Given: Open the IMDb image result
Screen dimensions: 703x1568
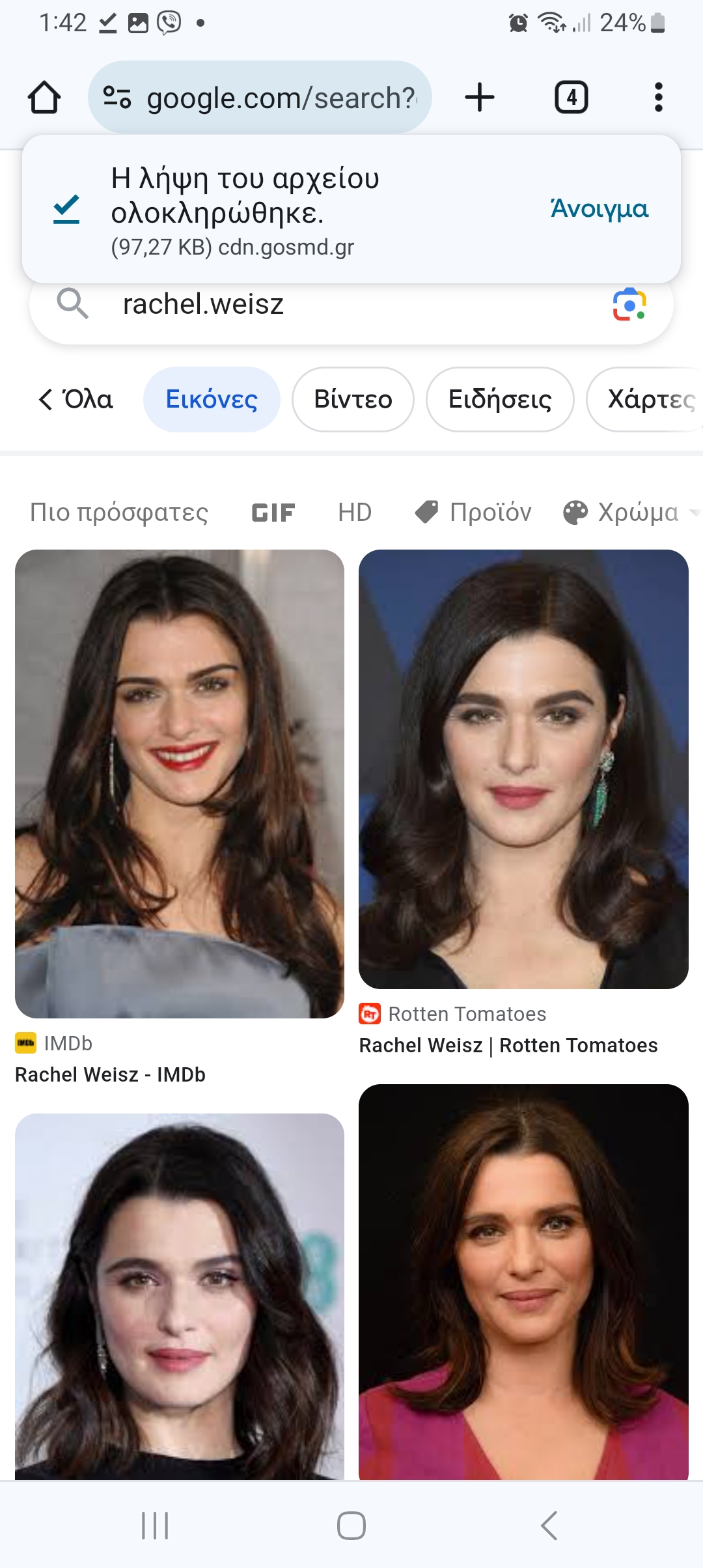Looking at the screenshot, I should pyautogui.click(x=179, y=783).
